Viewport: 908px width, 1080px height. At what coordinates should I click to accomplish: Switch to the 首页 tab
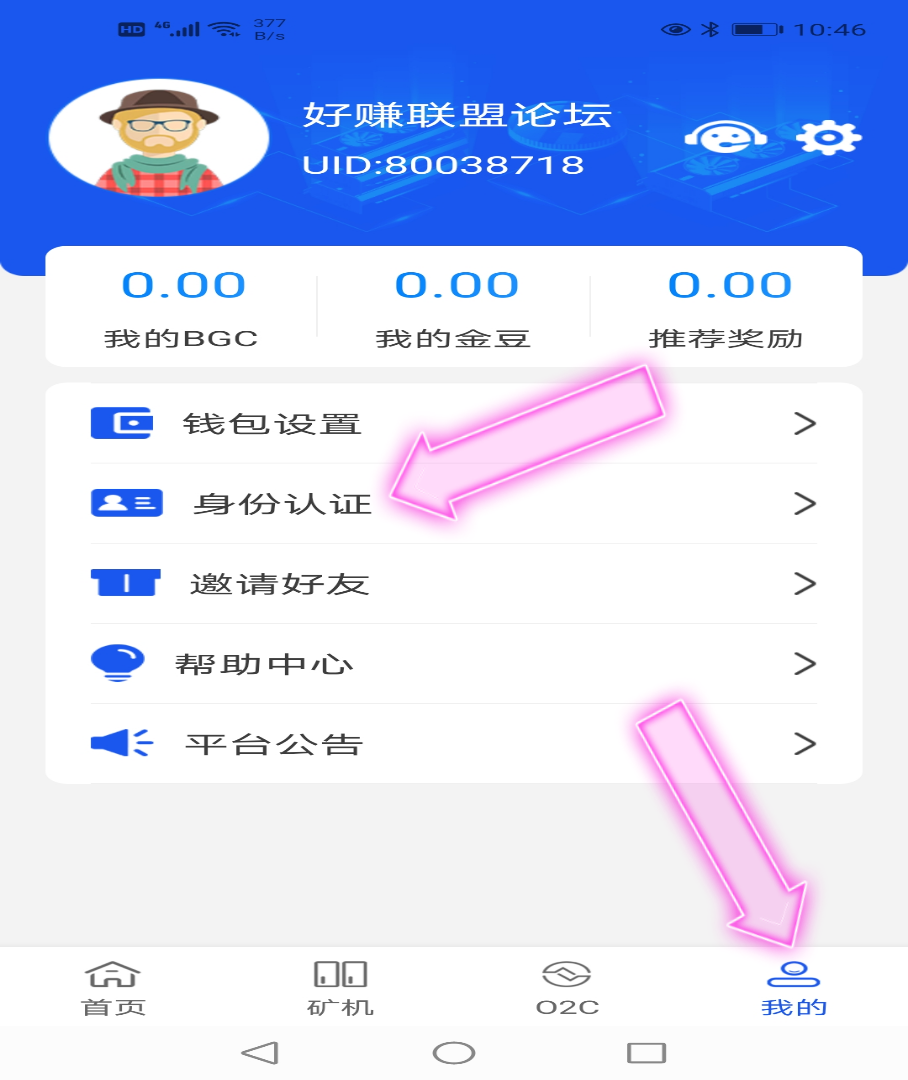point(113,988)
